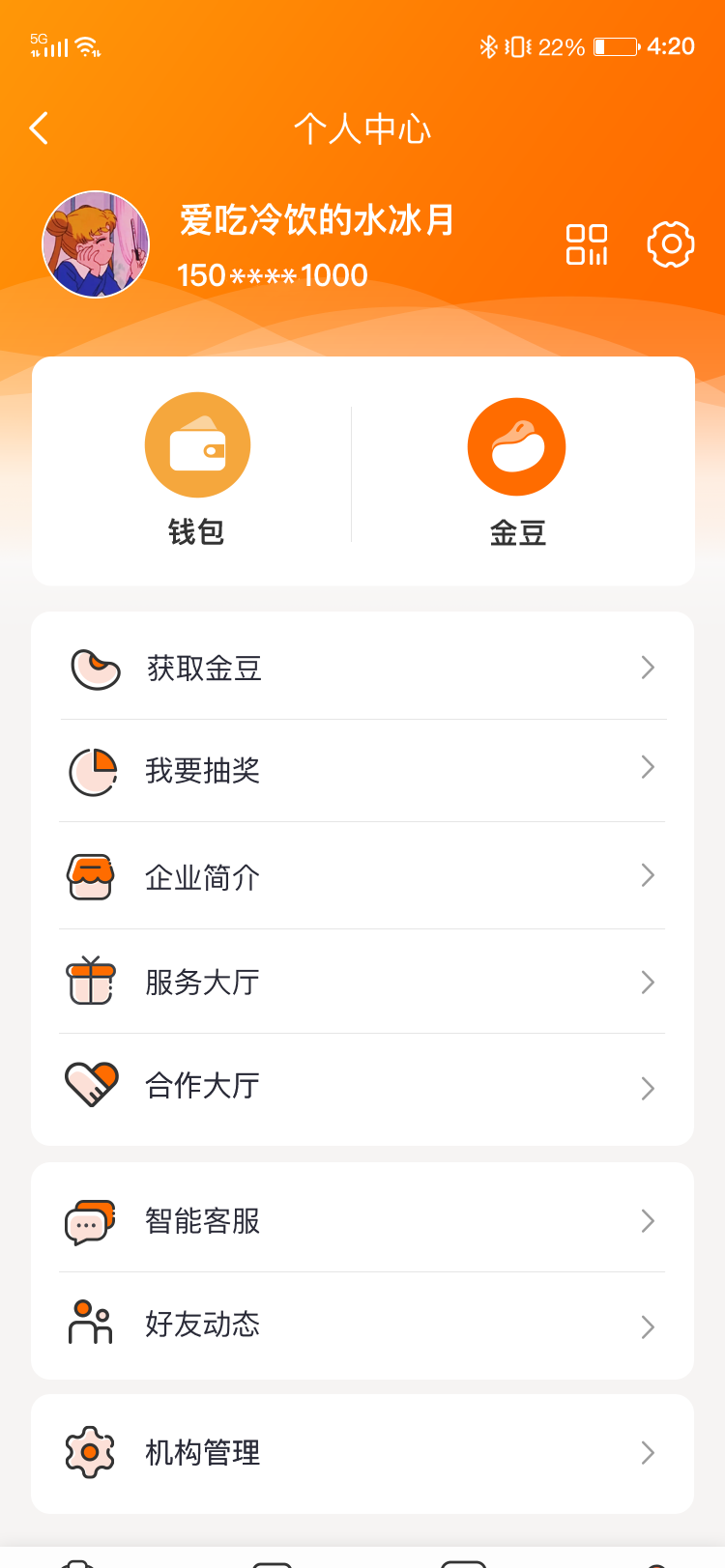Expand the 机构管理 row chevron
This screenshot has height=1568, width=725.
(648, 1452)
